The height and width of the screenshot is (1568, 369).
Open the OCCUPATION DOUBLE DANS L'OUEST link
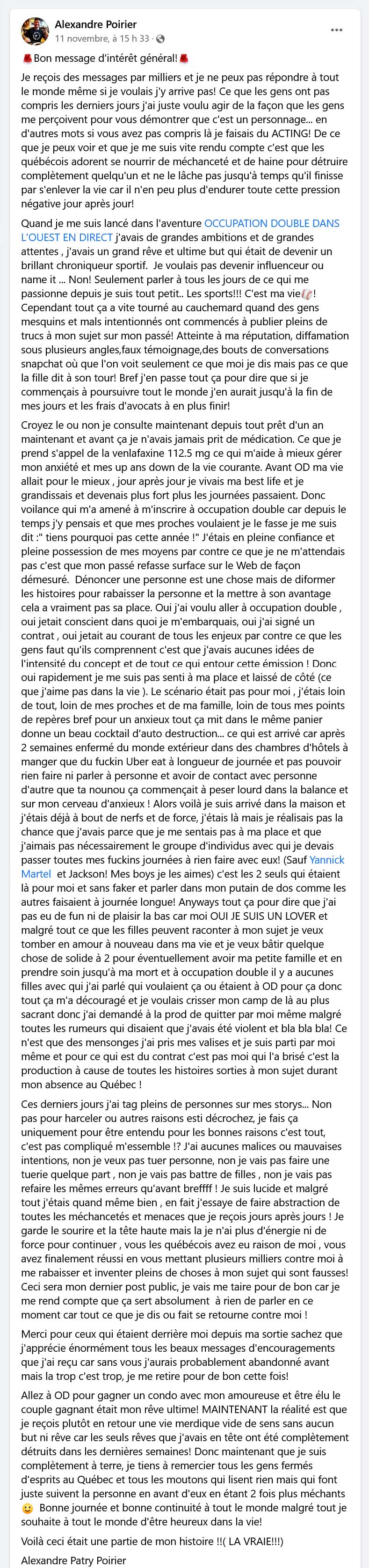[271, 223]
